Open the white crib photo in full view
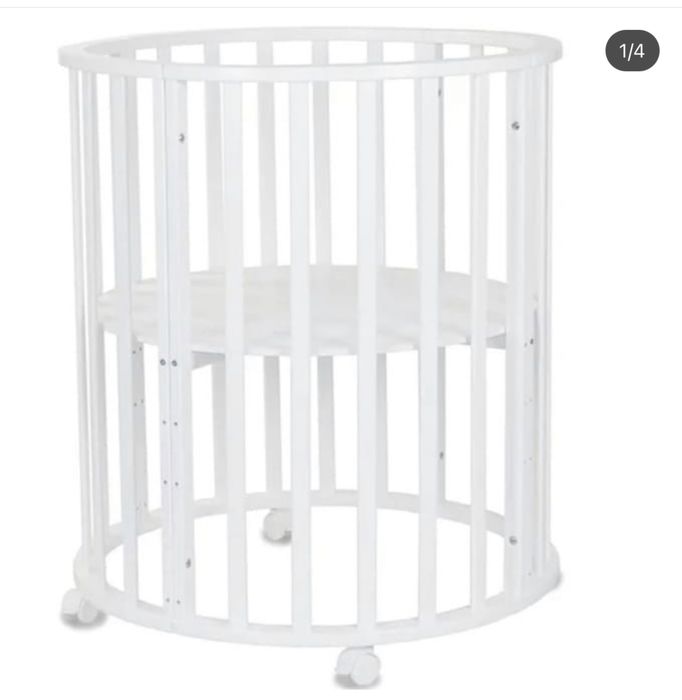Viewport: 682px width, 700px height. point(310,350)
